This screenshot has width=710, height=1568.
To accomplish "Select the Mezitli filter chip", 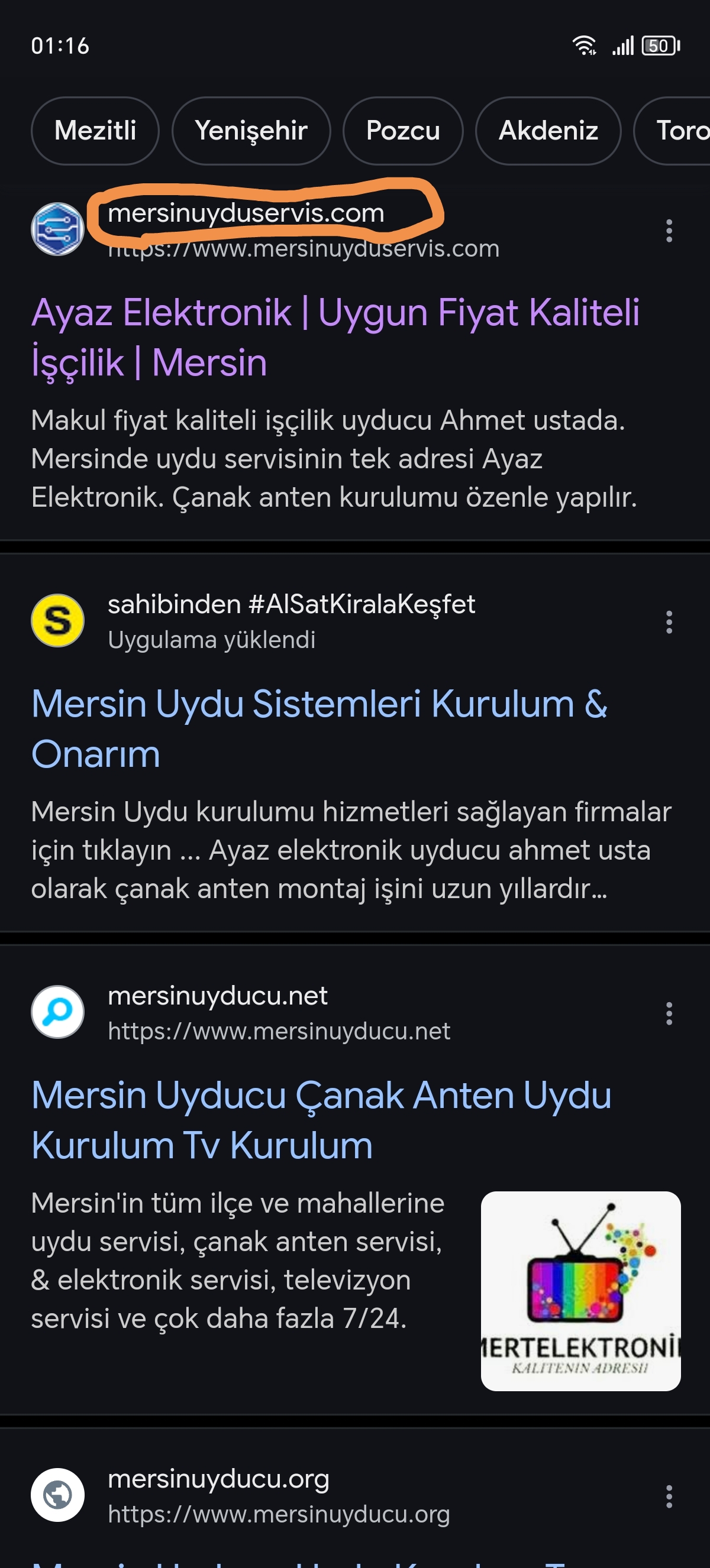I will click(x=95, y=131).
